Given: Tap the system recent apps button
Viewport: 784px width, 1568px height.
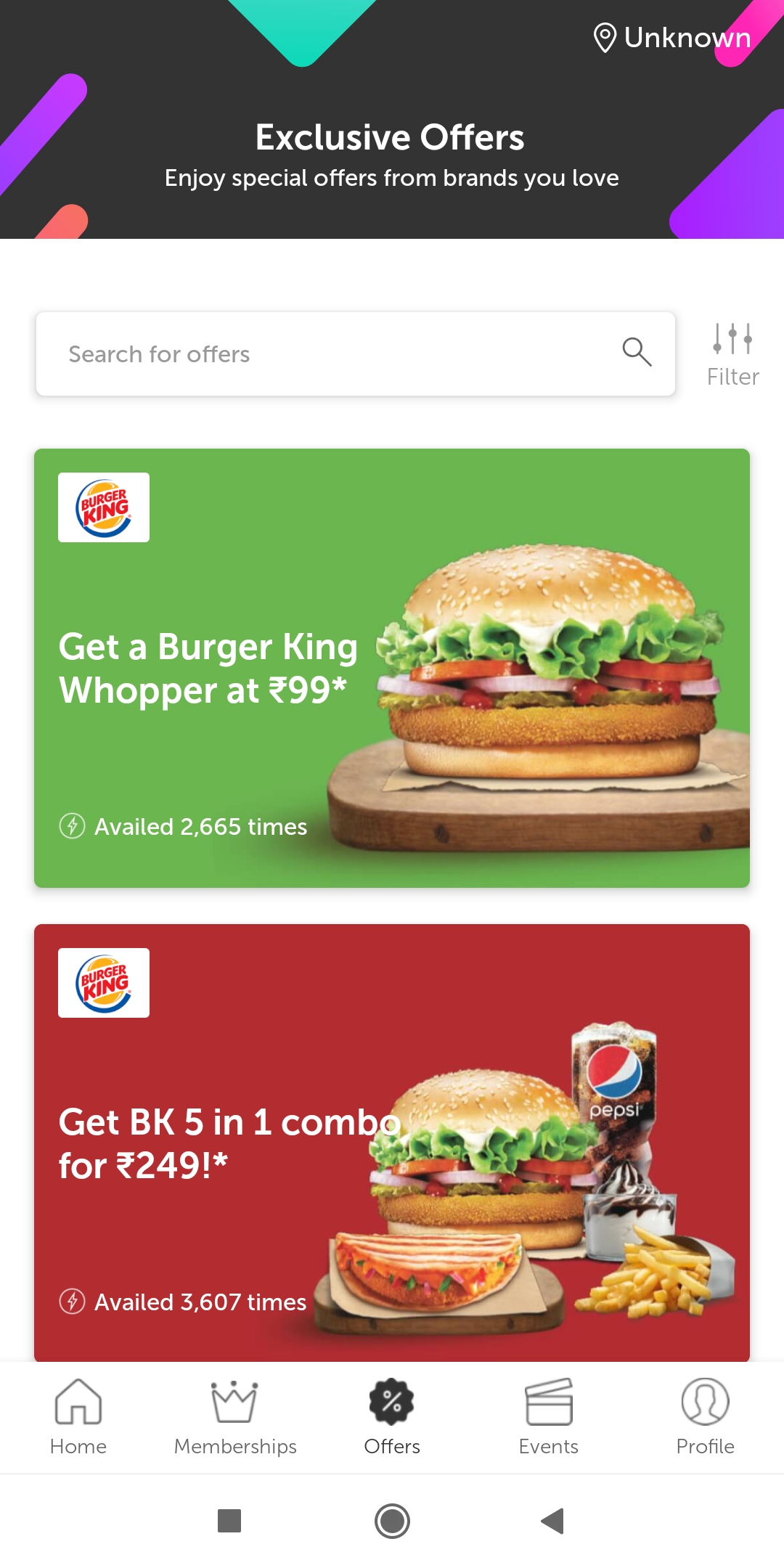Looking at the screenshot, I should pyautogui.click(x=229, y=1521).
